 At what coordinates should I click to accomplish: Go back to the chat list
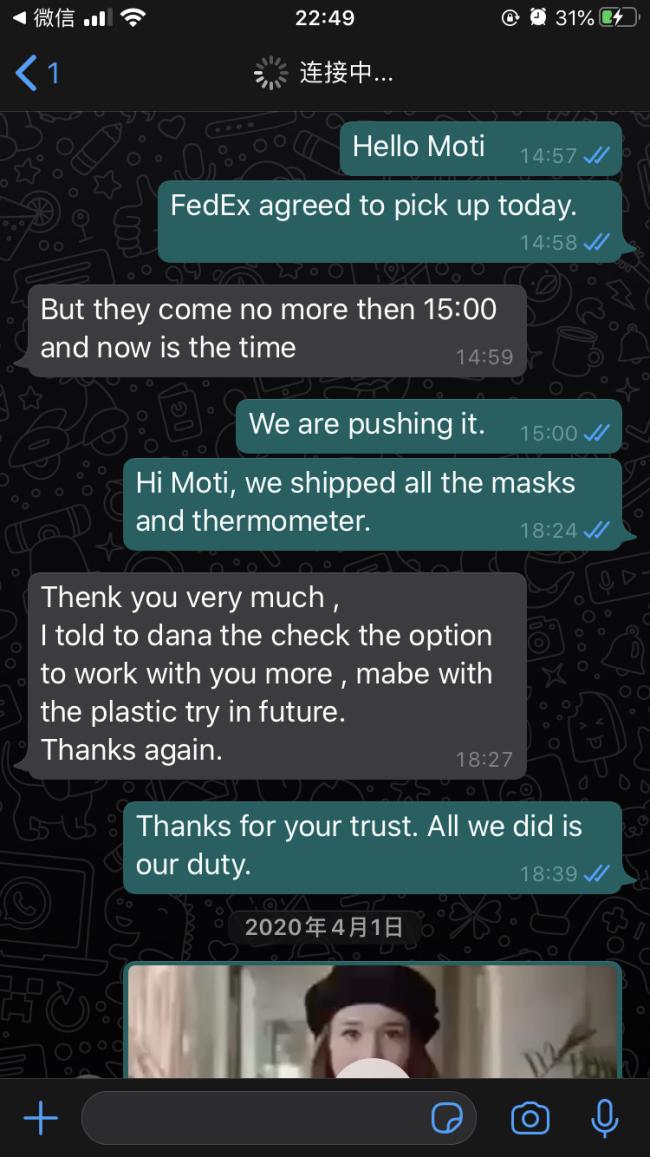37,73
